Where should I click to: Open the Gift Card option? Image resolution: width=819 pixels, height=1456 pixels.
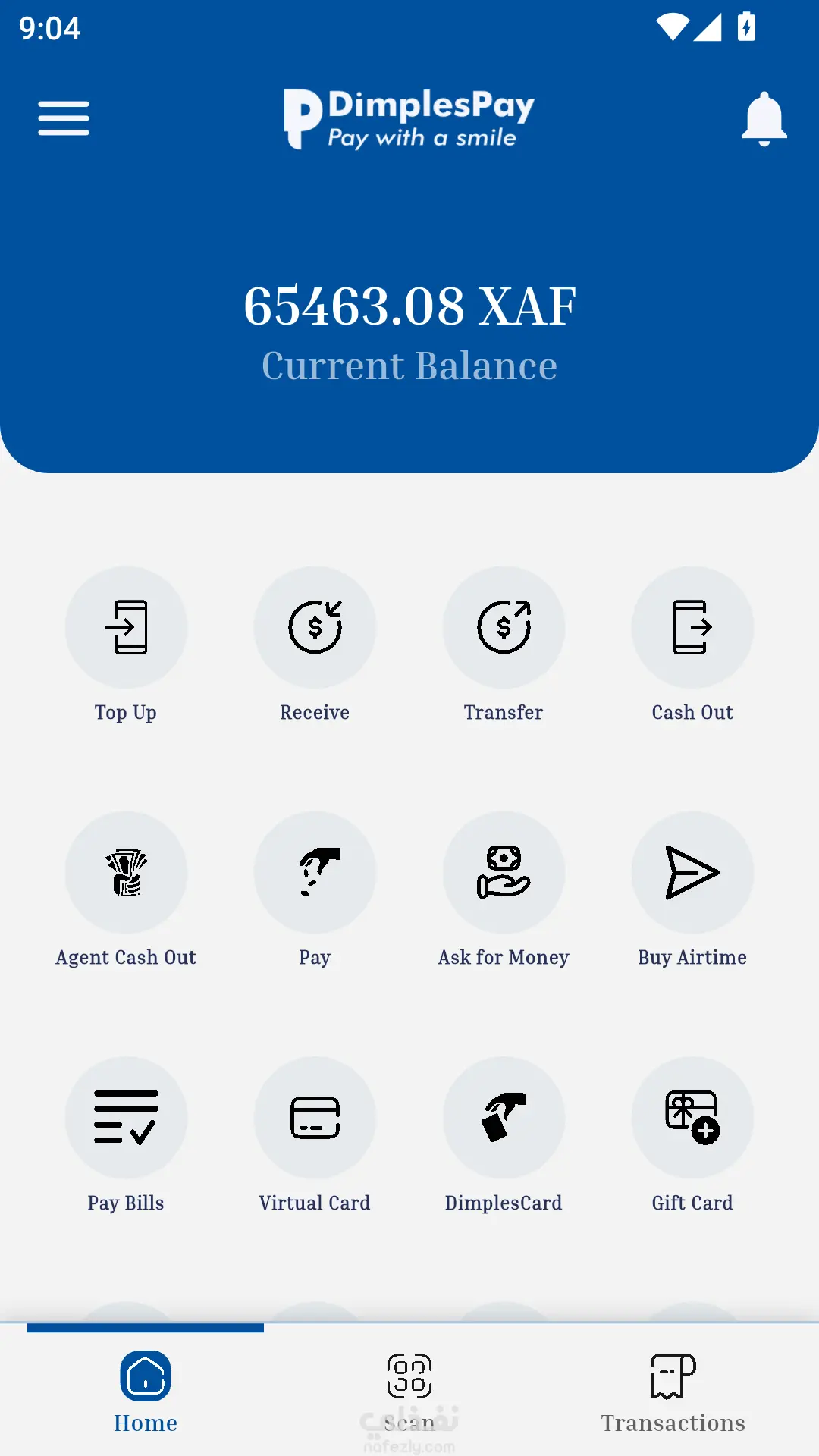692,1118
